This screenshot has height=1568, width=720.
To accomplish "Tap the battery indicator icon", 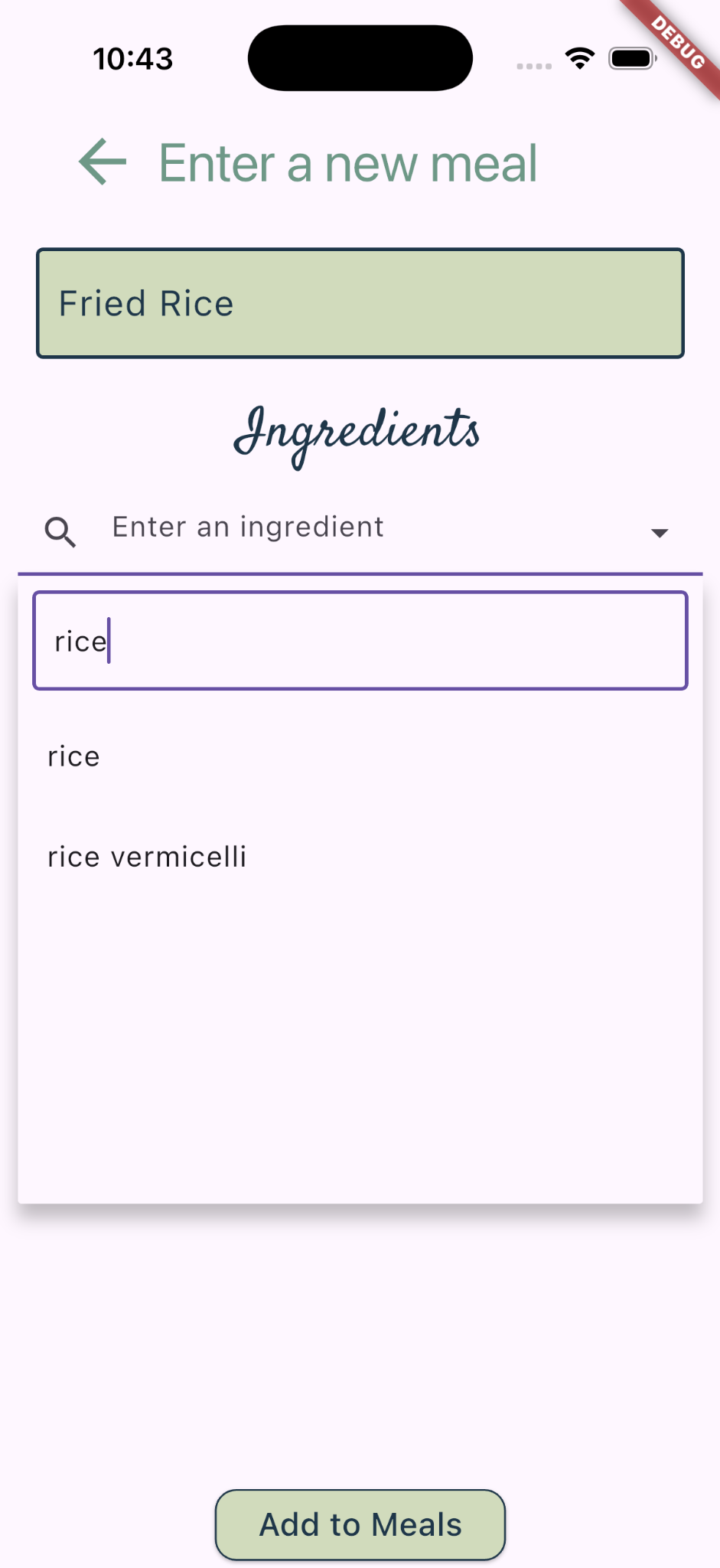I will pyautogui.click(x=631, y=57).
